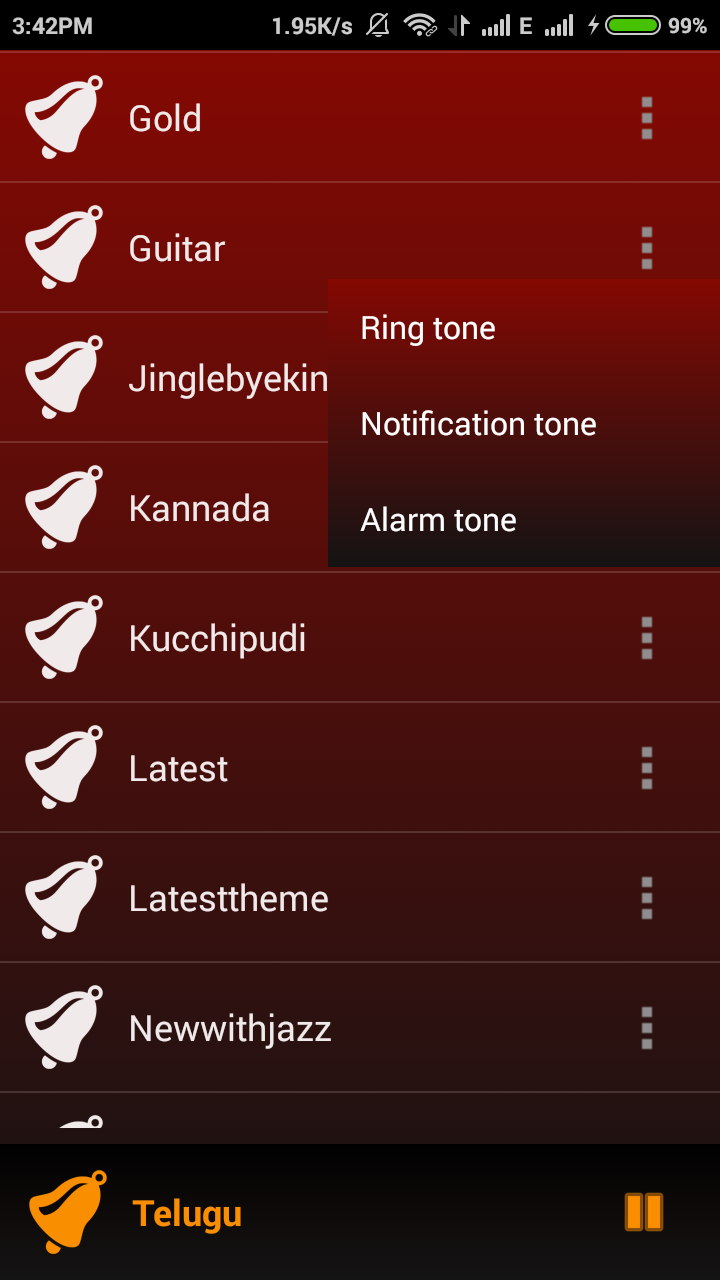The width and height of the screenshot is (720, 1280).
Task: Open the options menu for Newwithjazz
Action: 647,1028
